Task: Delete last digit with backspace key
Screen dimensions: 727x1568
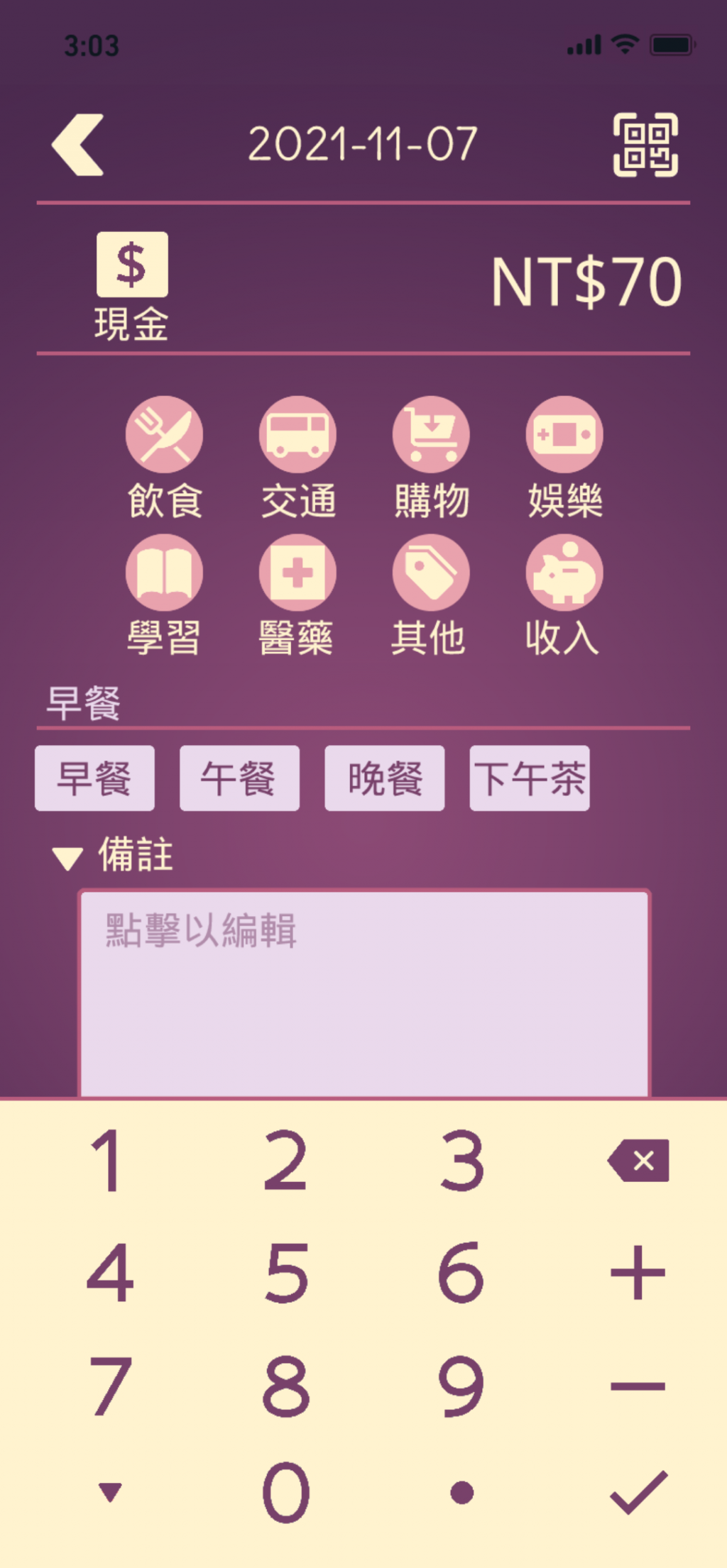Action: [x=638, y=1161]
